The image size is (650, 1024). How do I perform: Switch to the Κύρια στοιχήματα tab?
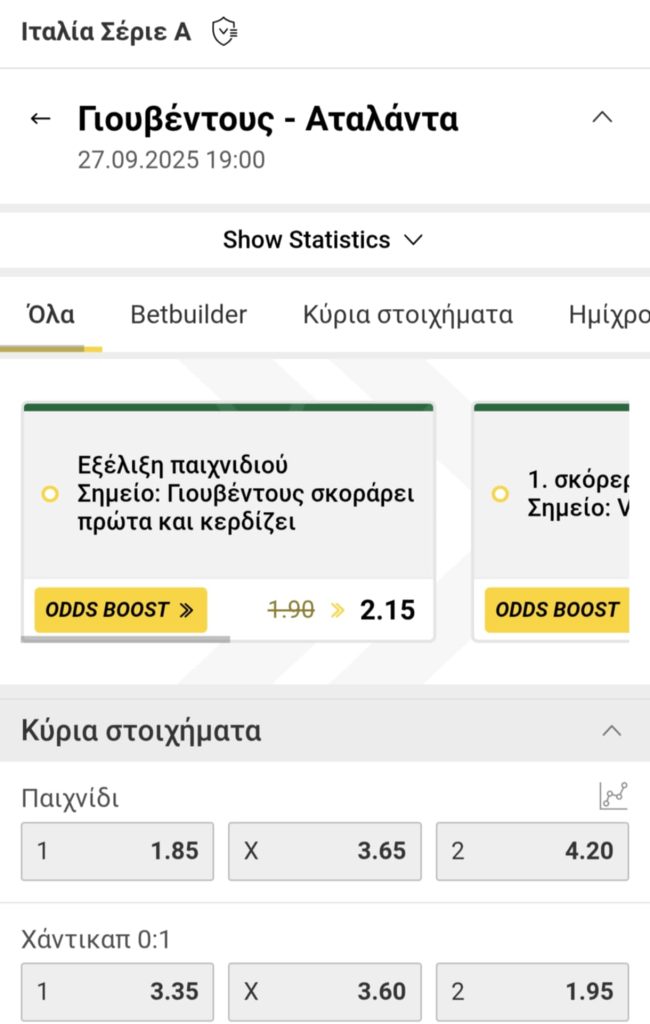(408, 315)
